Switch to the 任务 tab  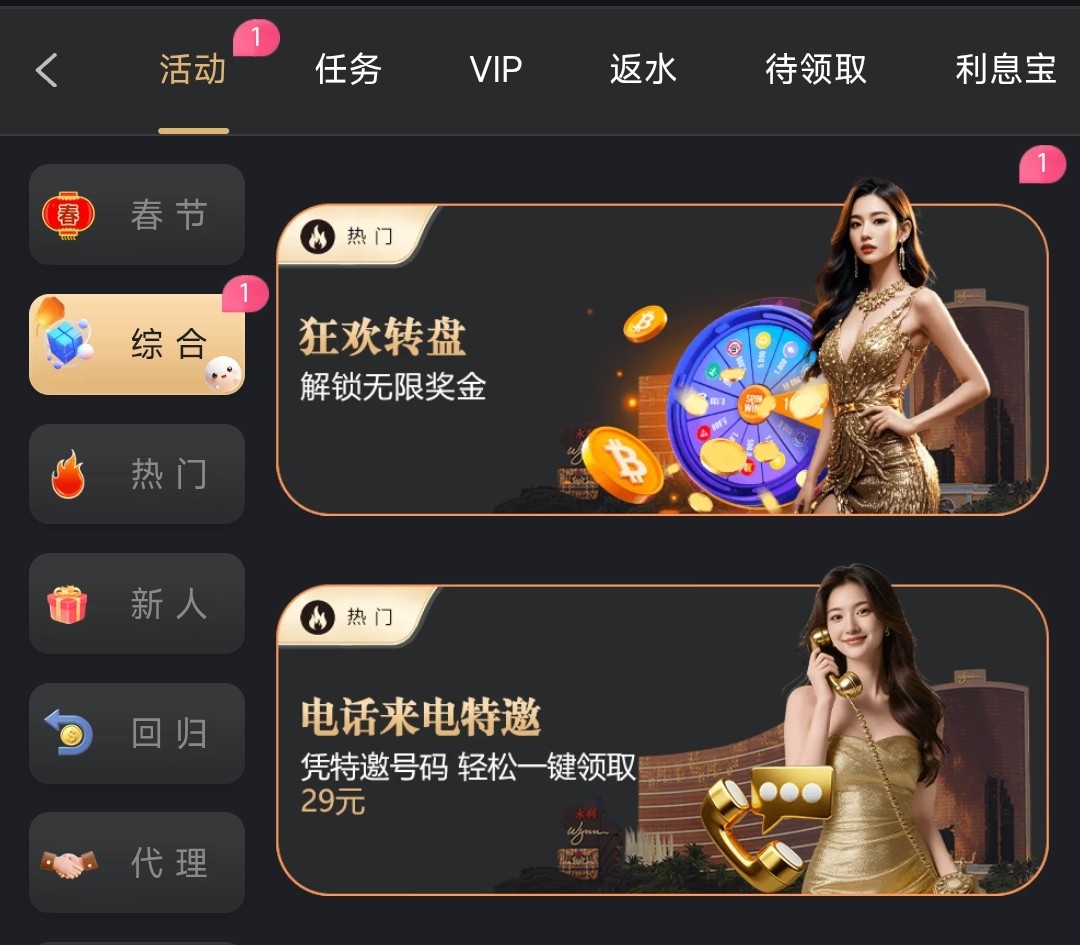click(348, 70)
